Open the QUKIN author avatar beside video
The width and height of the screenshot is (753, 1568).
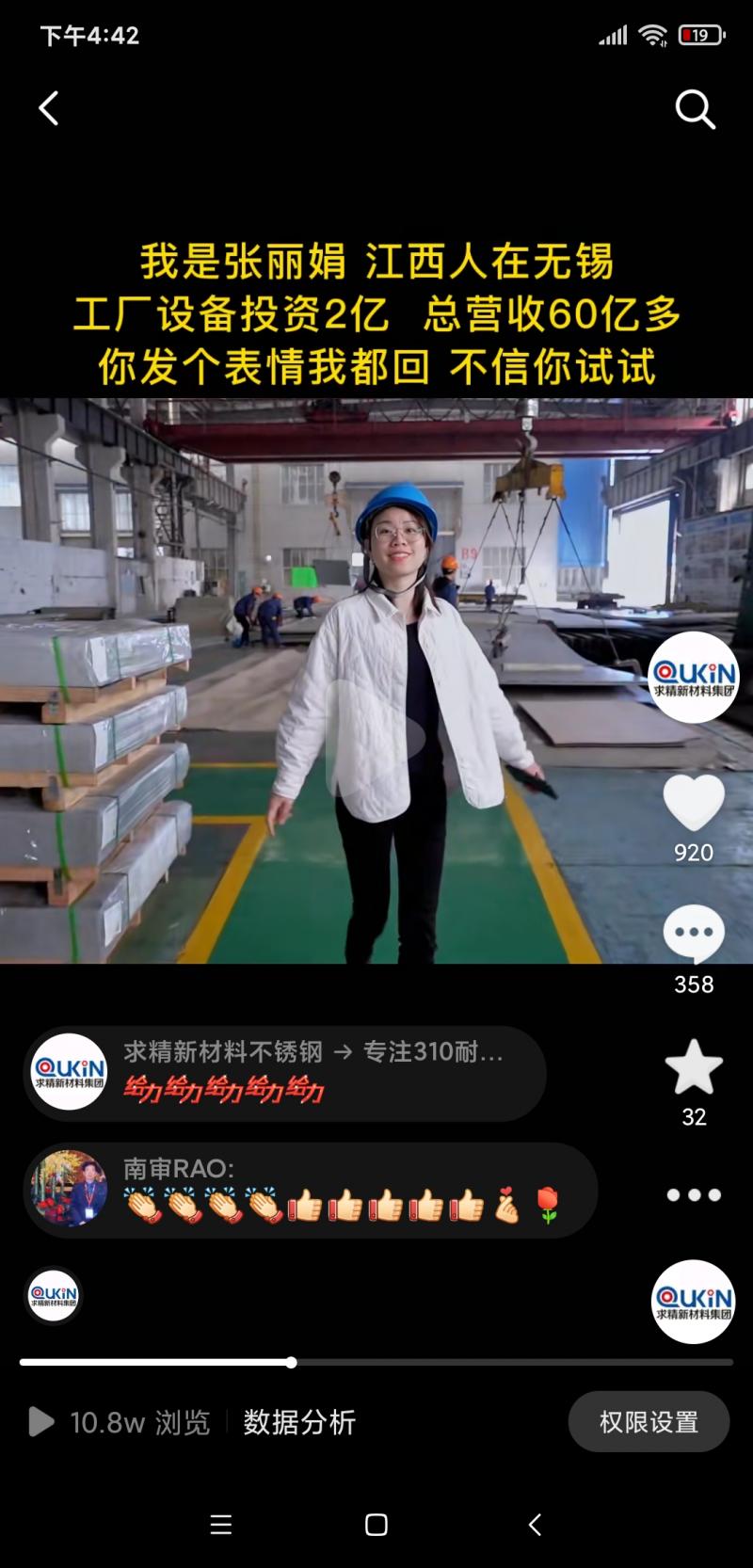[x=695, y=677]
